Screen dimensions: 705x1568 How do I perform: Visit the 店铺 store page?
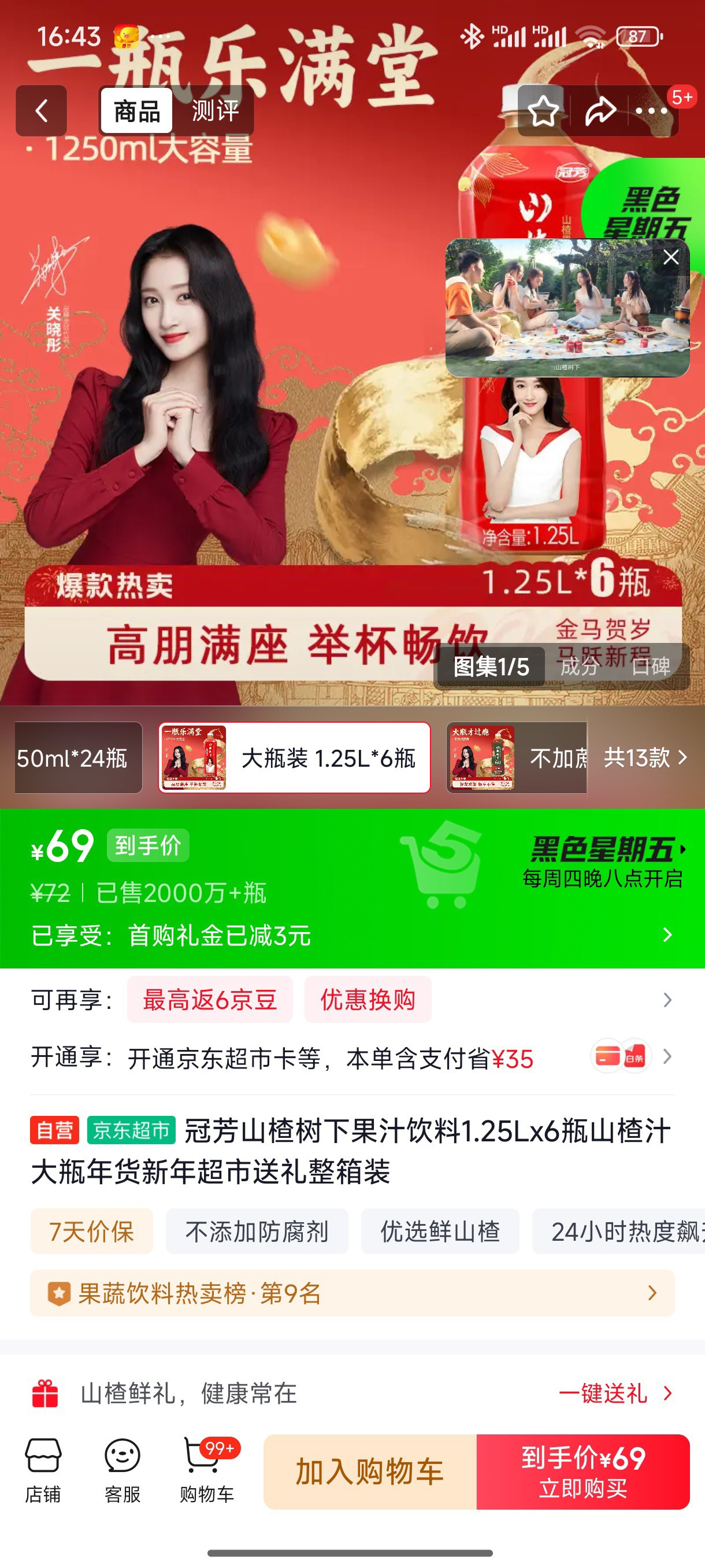(43, 1470)
